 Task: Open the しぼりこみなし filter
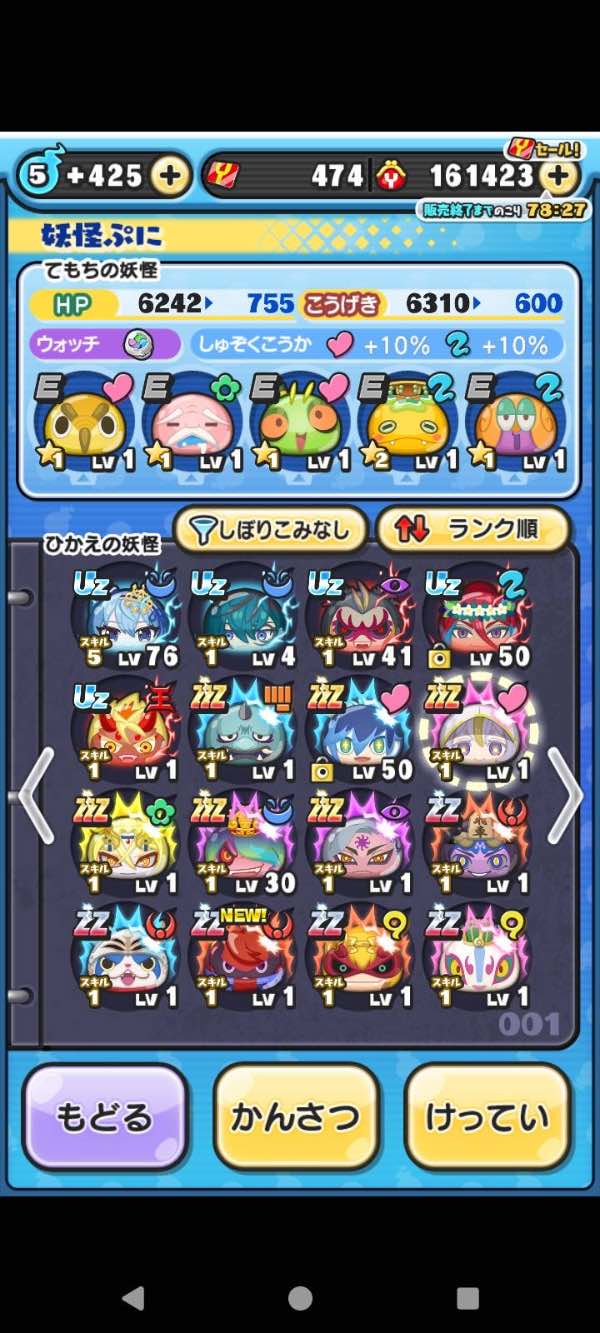click(270, 531)
